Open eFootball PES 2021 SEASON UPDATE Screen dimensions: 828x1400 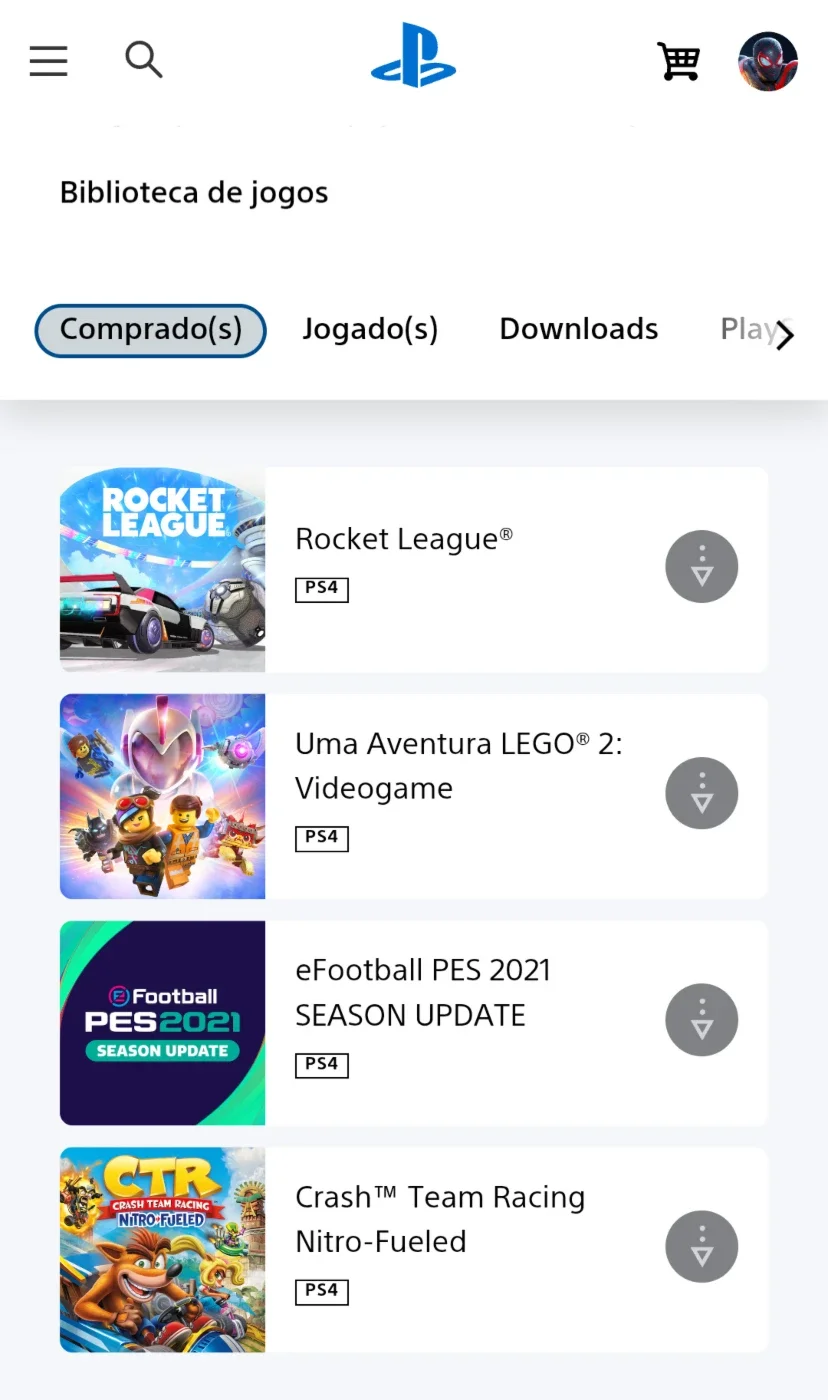[414, 1023]
